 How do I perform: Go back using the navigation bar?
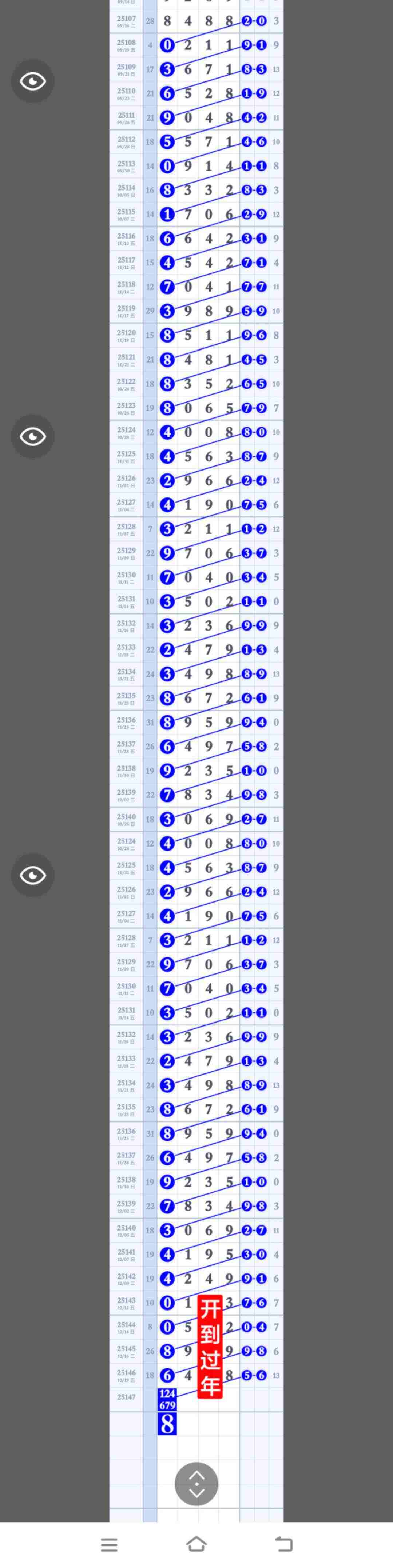(284, 1544)
